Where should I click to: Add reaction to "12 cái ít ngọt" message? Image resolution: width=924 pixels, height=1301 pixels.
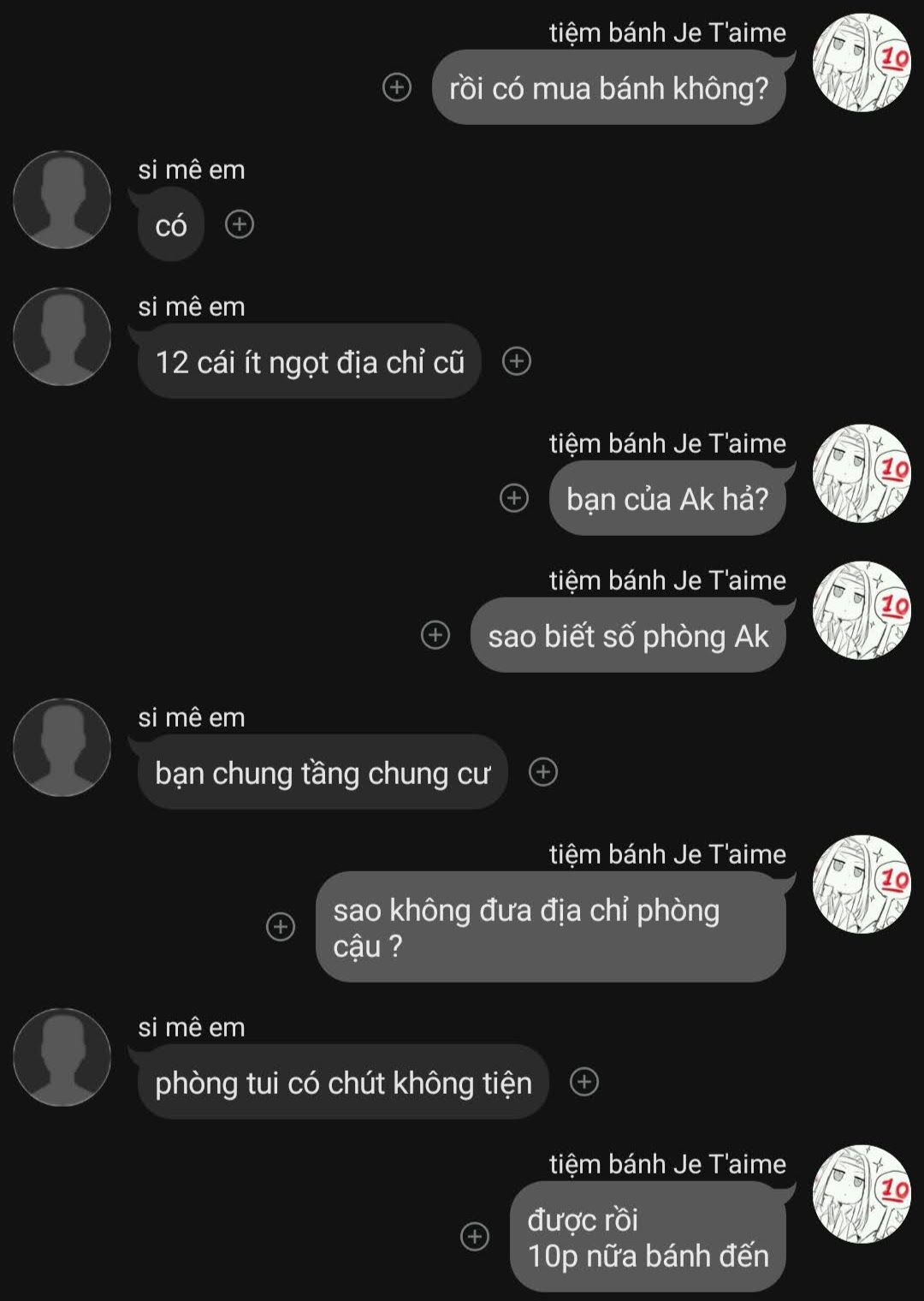(517, 361)
